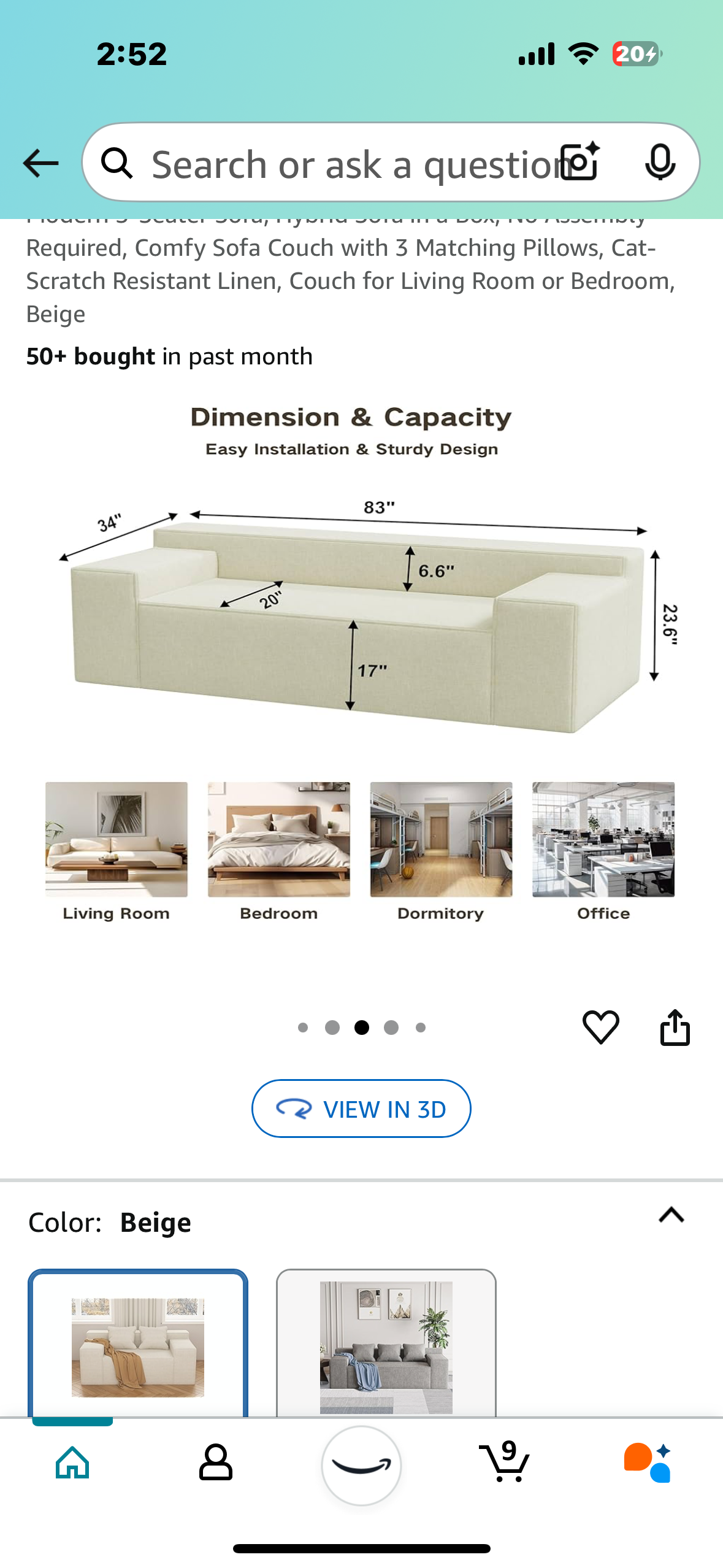This screenshot has width=723, height=1568.
Task: Open the Amazon smile center button
Action: (361, 1465)
